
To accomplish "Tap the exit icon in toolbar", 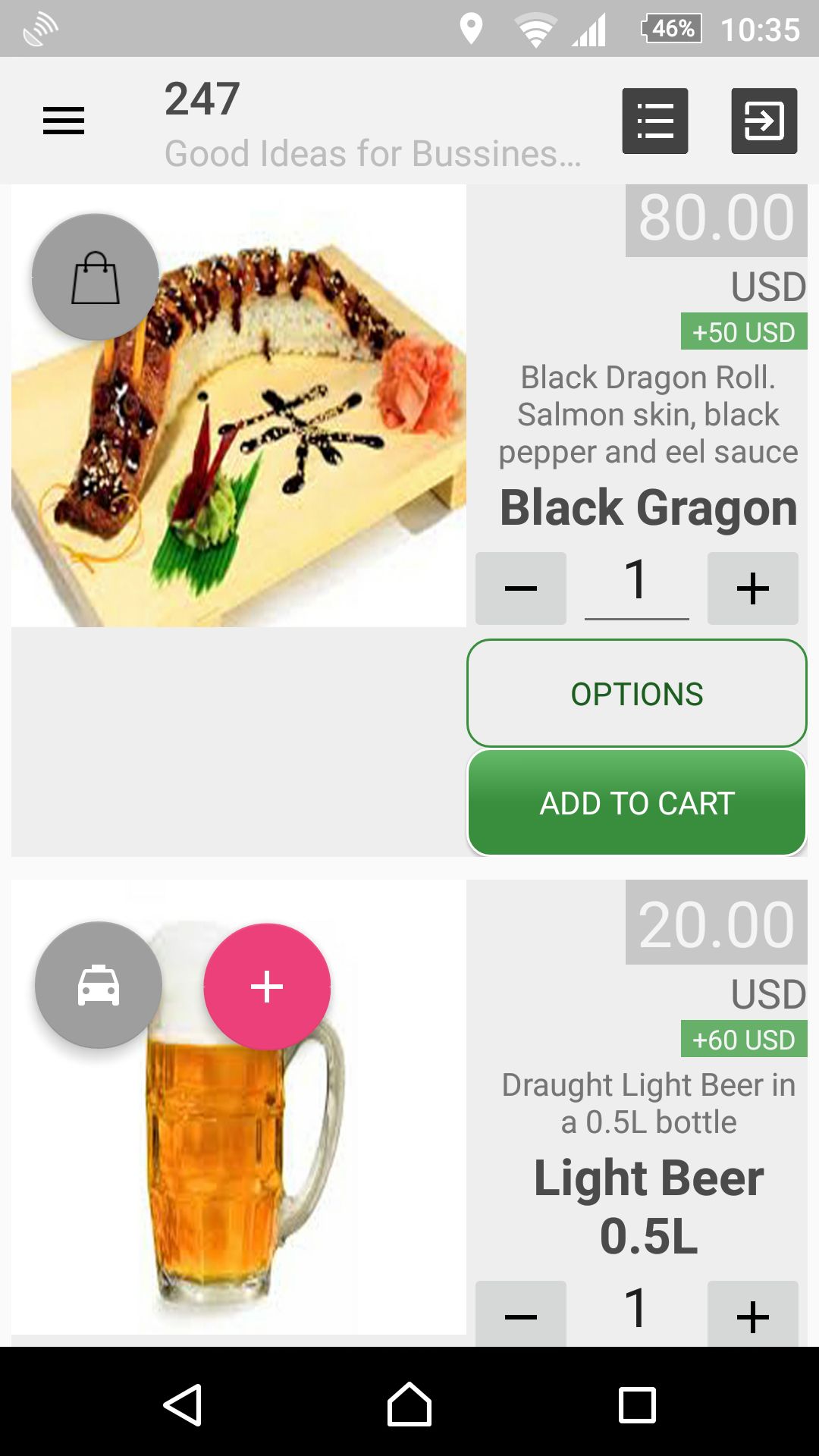I will pos(764,121).
